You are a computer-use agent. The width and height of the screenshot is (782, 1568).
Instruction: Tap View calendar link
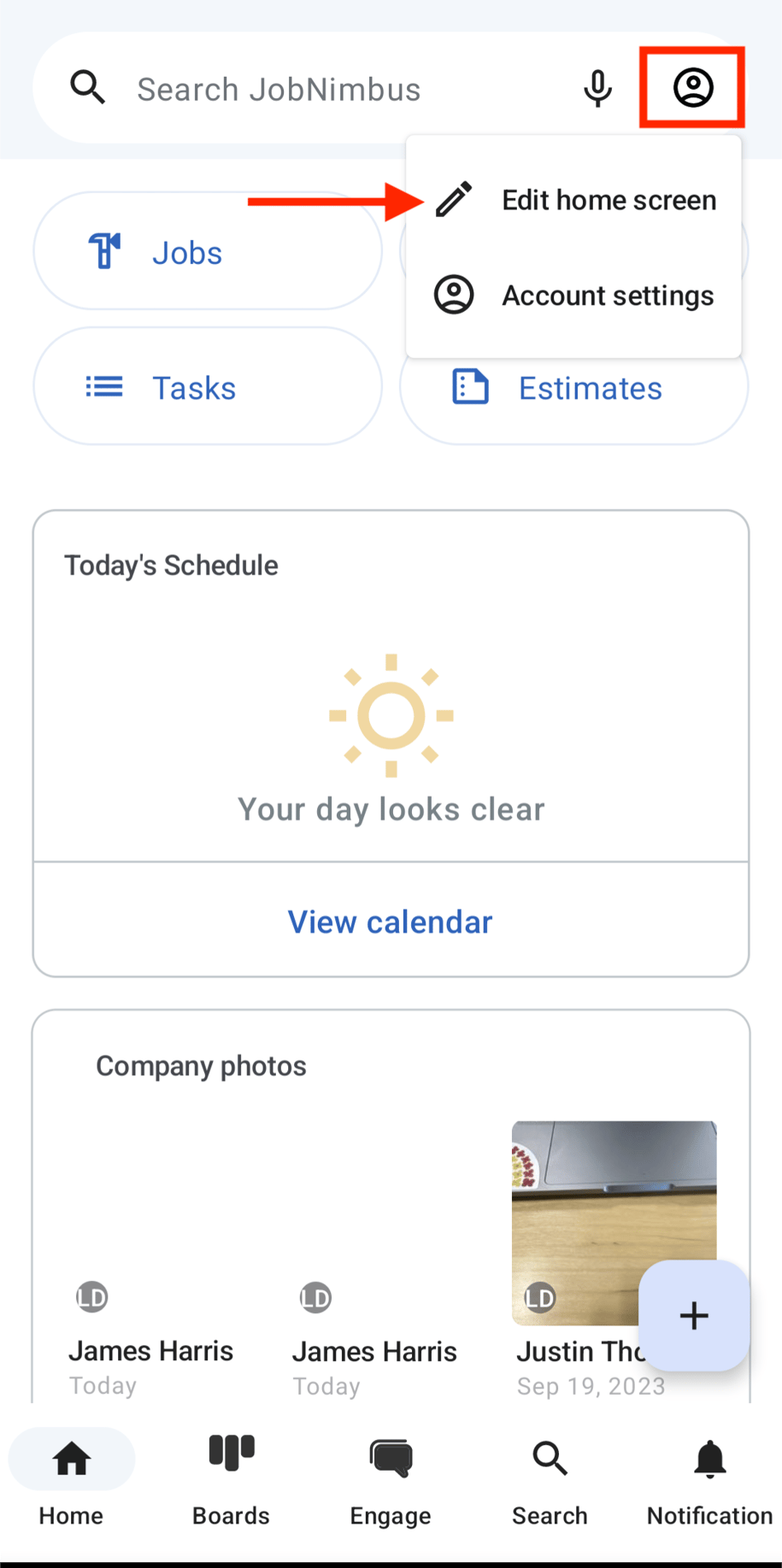pyautogui.click(x=390, y=921)
